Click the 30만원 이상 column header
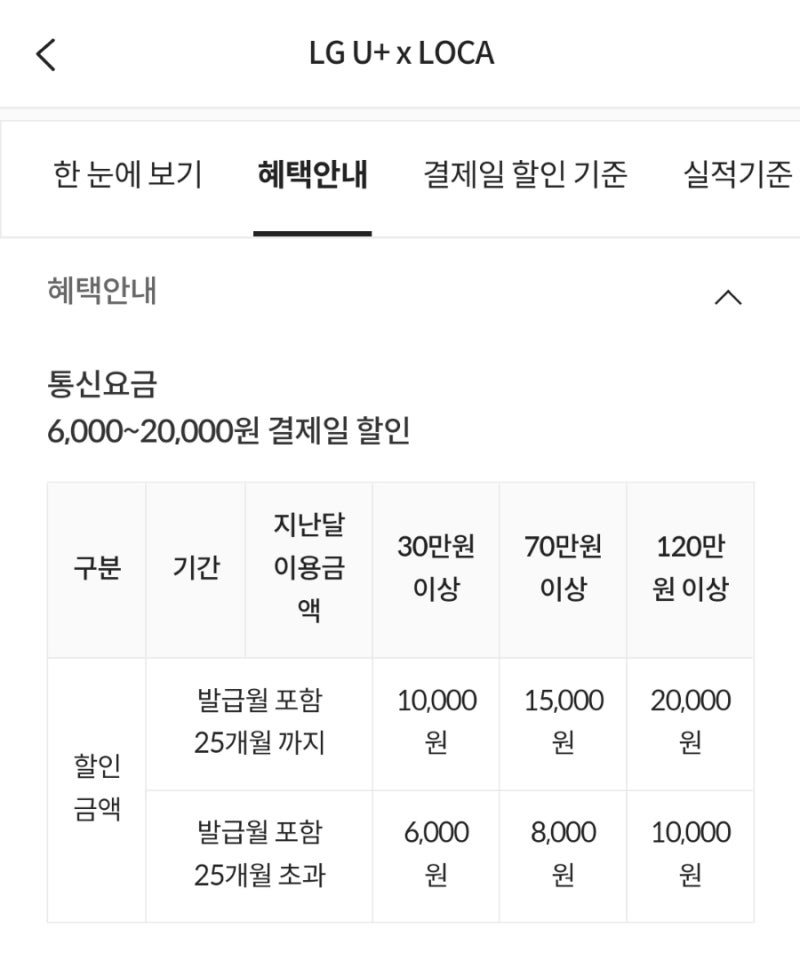Viewport: 800px width, 969px height. (x=435, y=568)
